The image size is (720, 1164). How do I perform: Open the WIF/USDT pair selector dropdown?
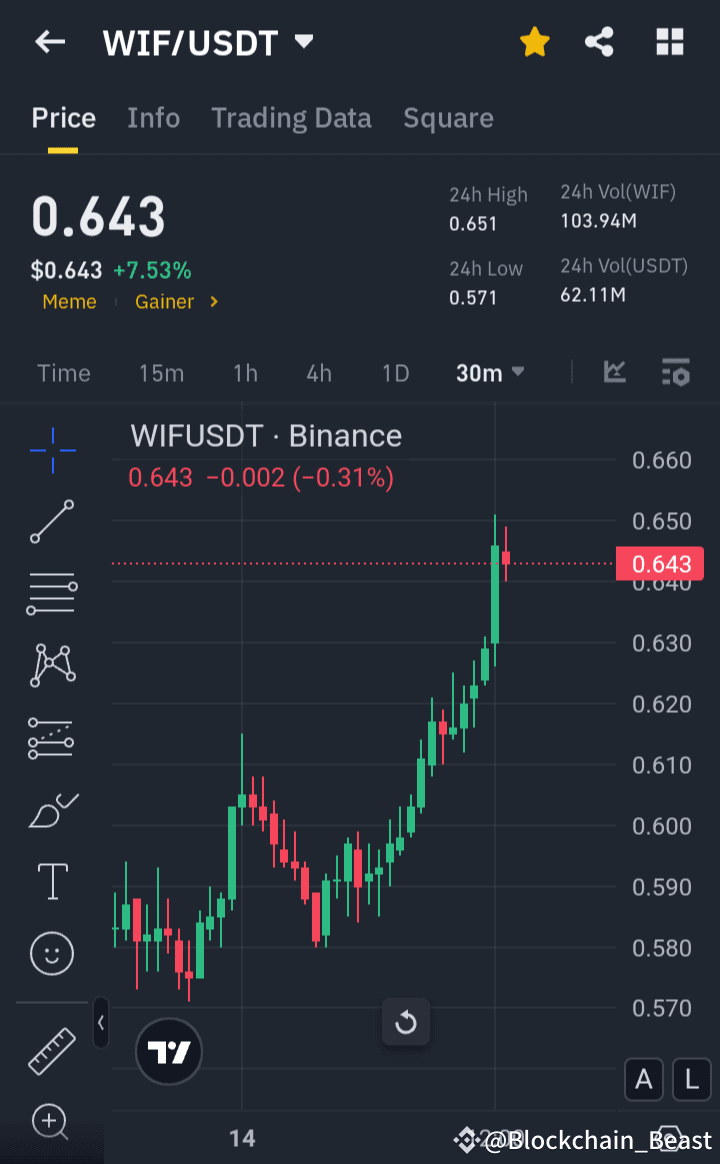pos(207,42)
